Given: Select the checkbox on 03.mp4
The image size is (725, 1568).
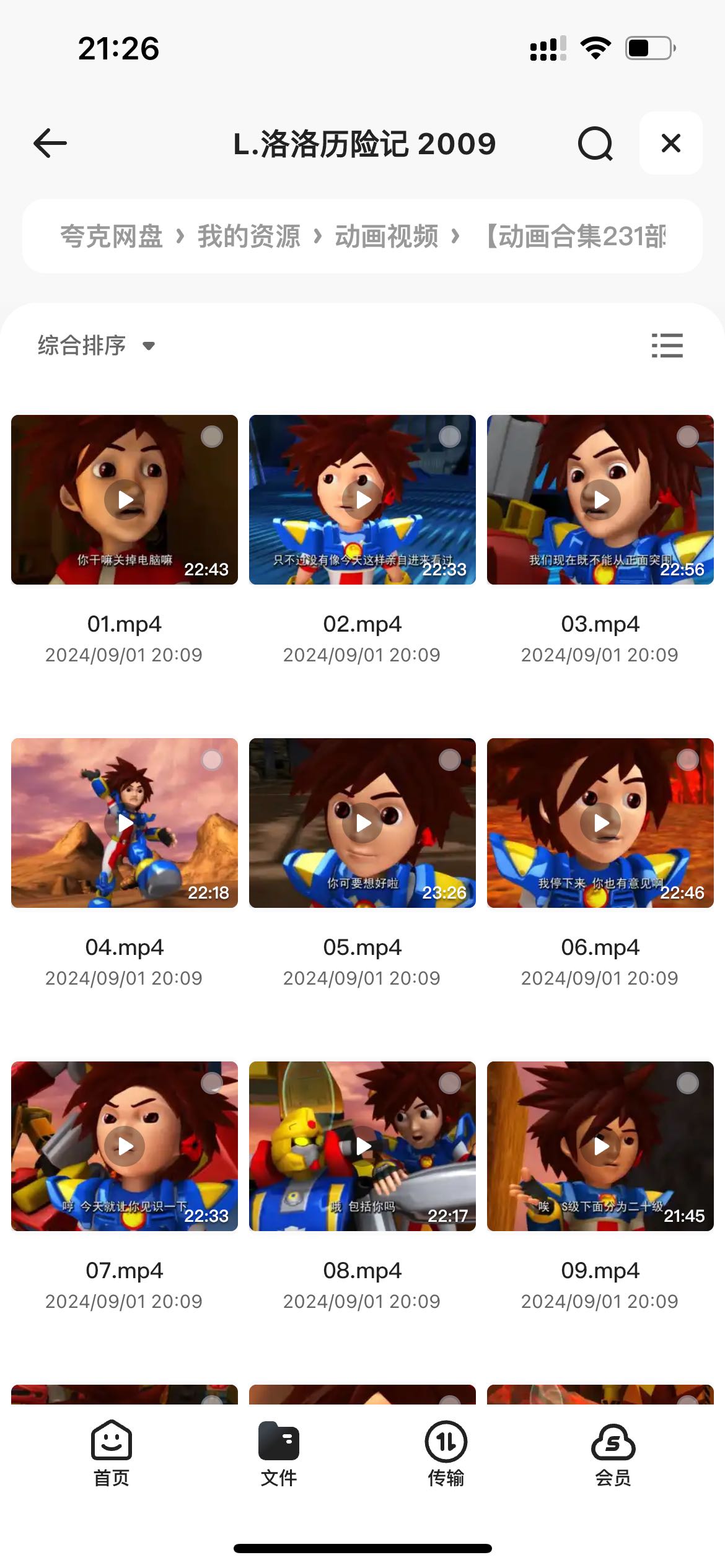Looking at the screenshot, I should coord(687,437).
